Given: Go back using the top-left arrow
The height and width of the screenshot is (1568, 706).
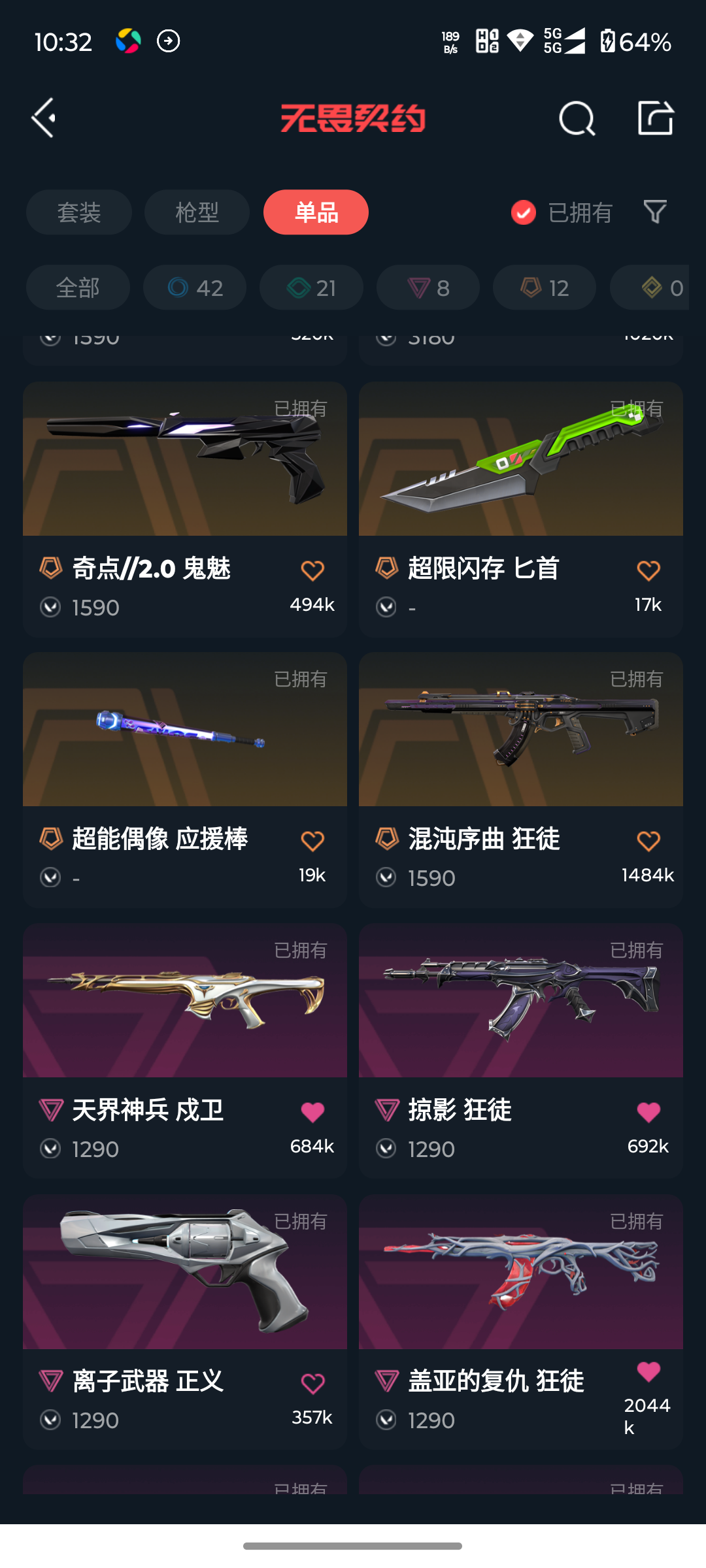Looking at the screenshot, I should click(x=44, y=118).
